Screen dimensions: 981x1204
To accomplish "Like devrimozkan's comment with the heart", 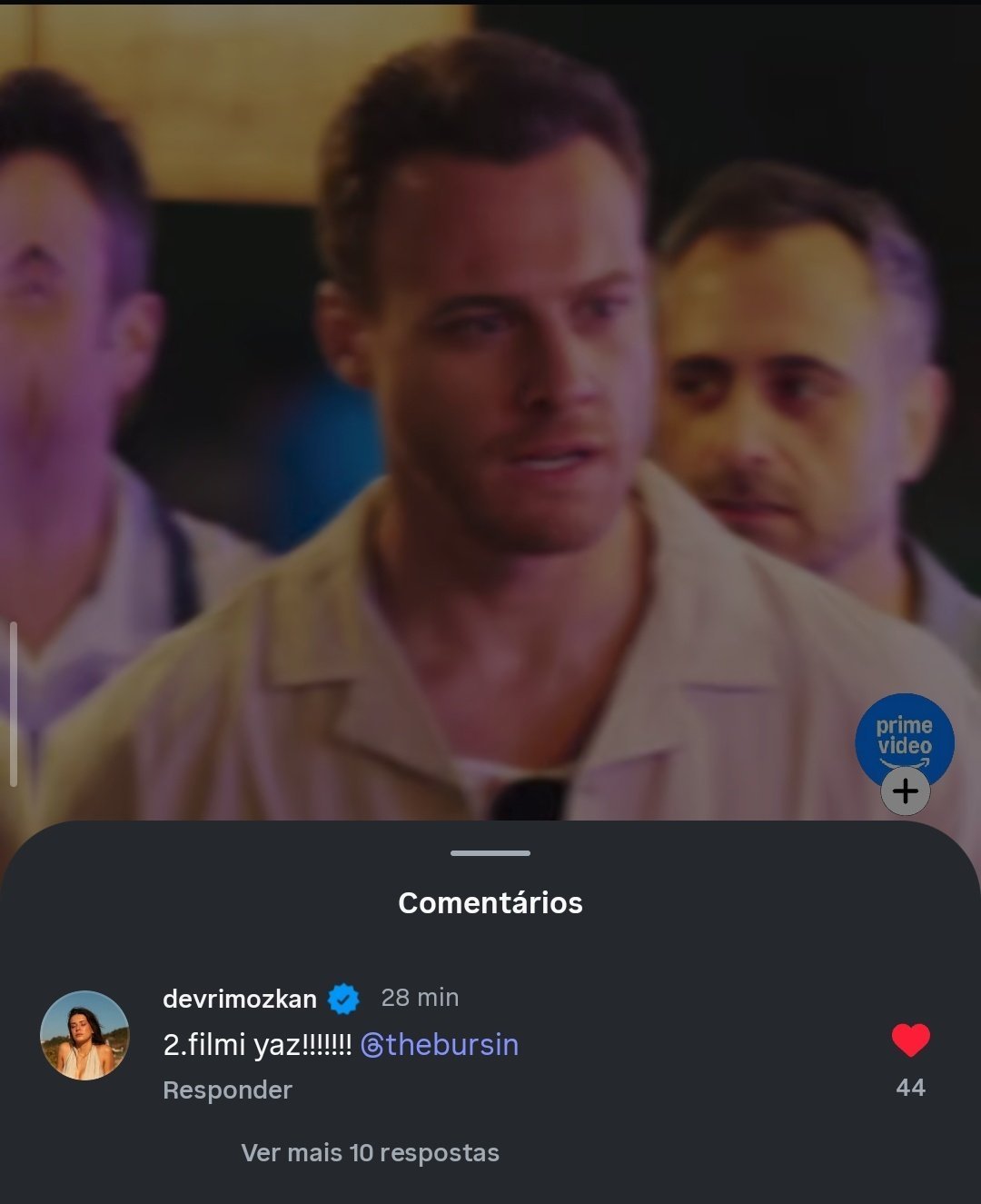I will [910, 1040].
